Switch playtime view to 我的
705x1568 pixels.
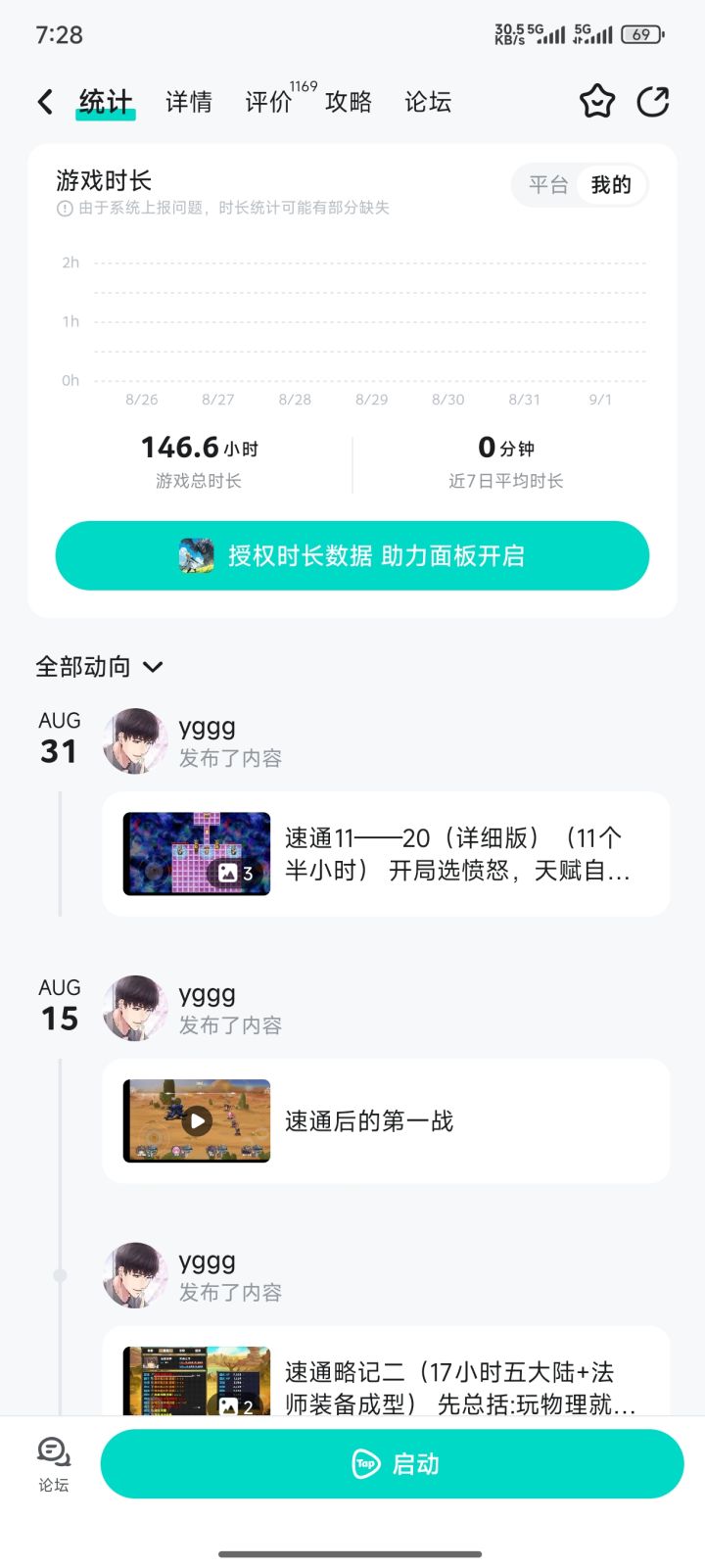[x=611, y=185]
